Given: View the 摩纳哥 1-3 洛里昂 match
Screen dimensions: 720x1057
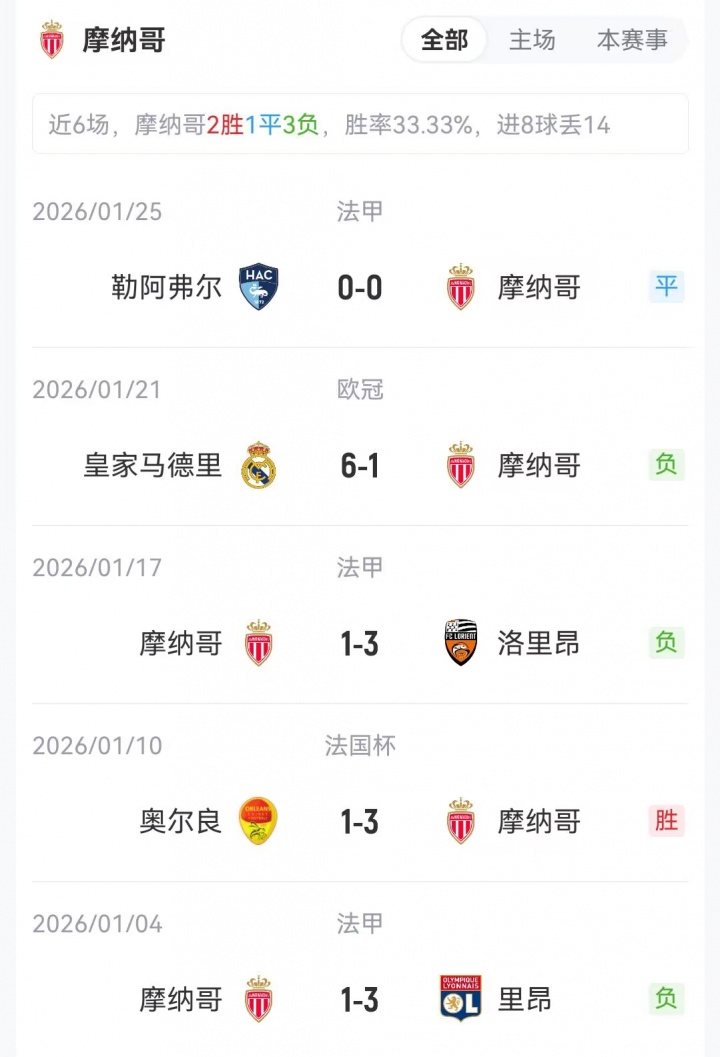Looking at the screenshot, I should coord(360,644).
